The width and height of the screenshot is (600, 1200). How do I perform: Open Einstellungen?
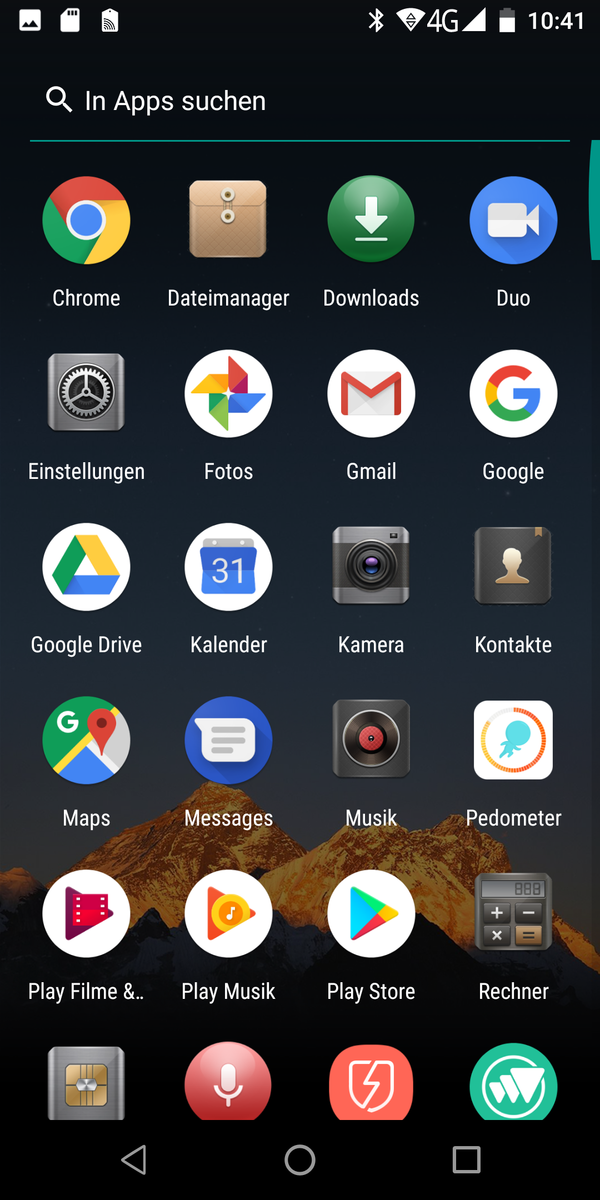point(86,394)
